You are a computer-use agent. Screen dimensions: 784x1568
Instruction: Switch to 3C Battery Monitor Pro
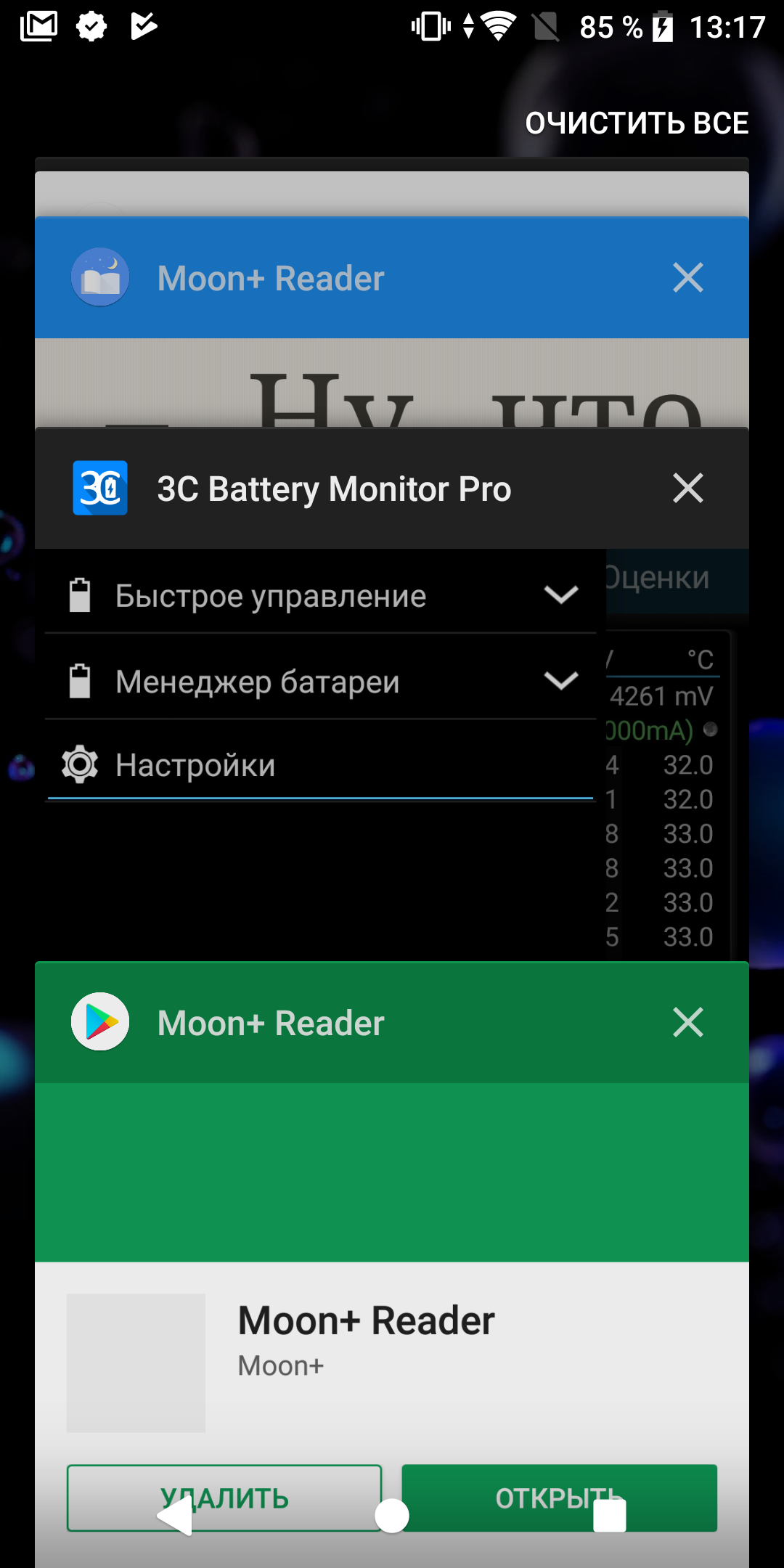(x=334, y=489)
